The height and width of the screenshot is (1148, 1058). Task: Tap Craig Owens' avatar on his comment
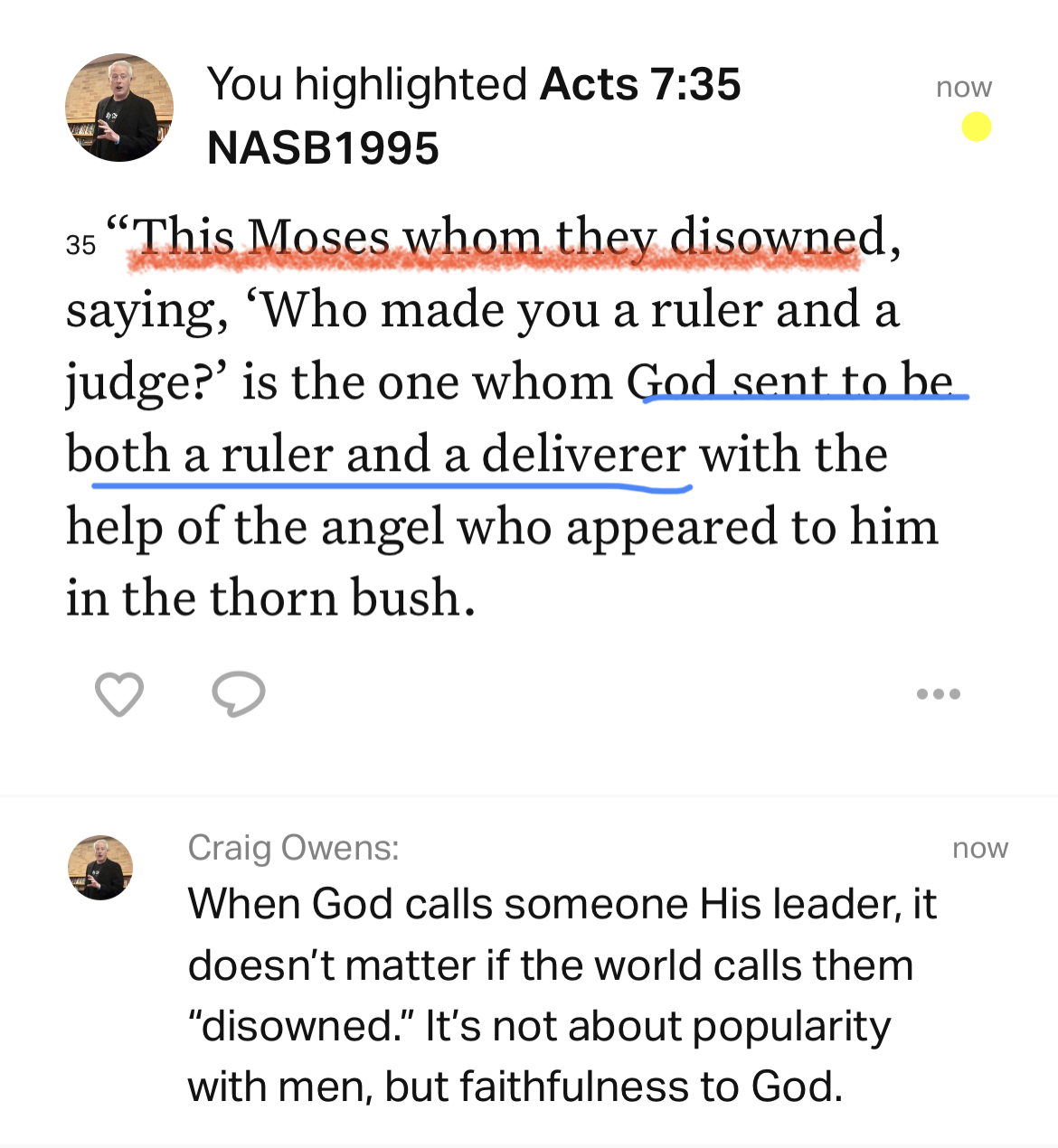tap(100, 868)
